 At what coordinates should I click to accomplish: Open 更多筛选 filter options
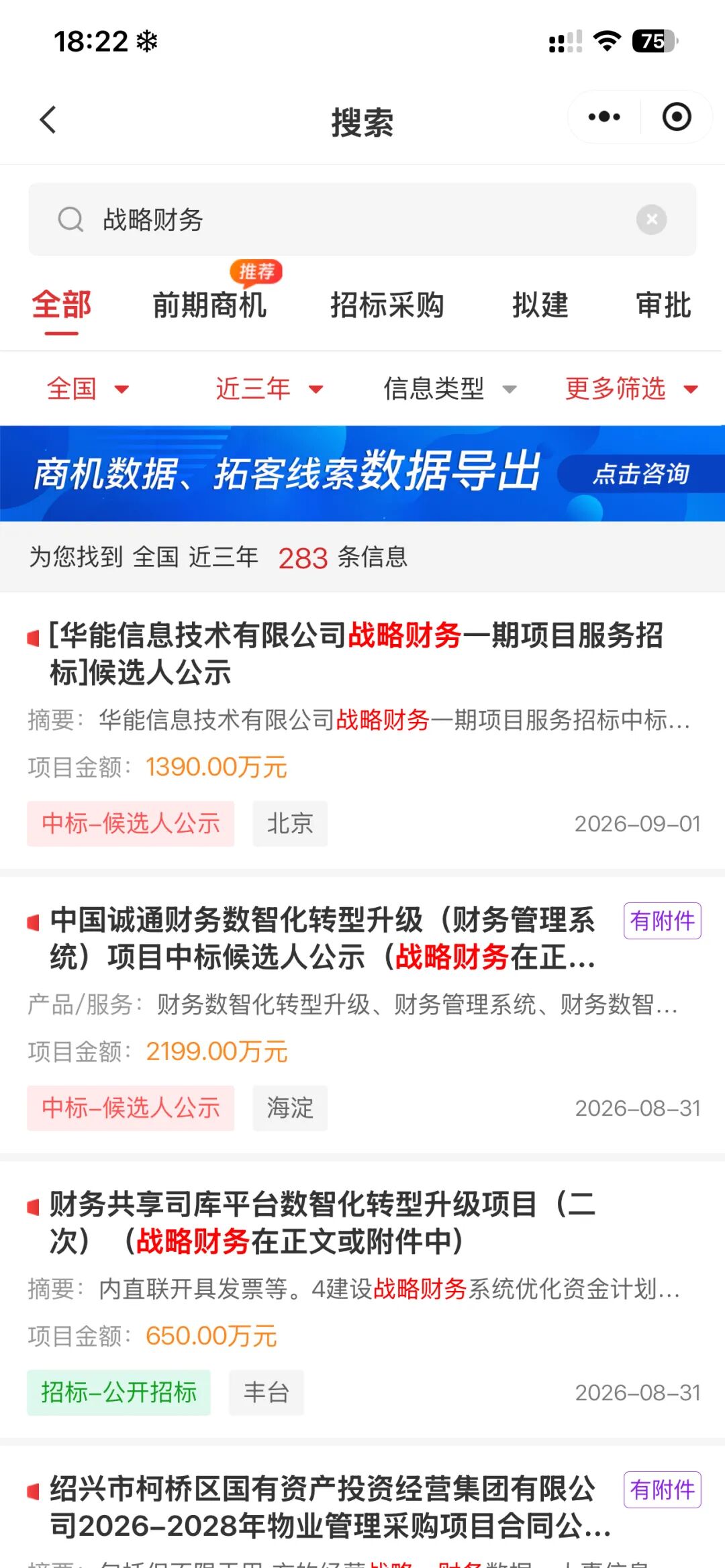coord(632,388)
